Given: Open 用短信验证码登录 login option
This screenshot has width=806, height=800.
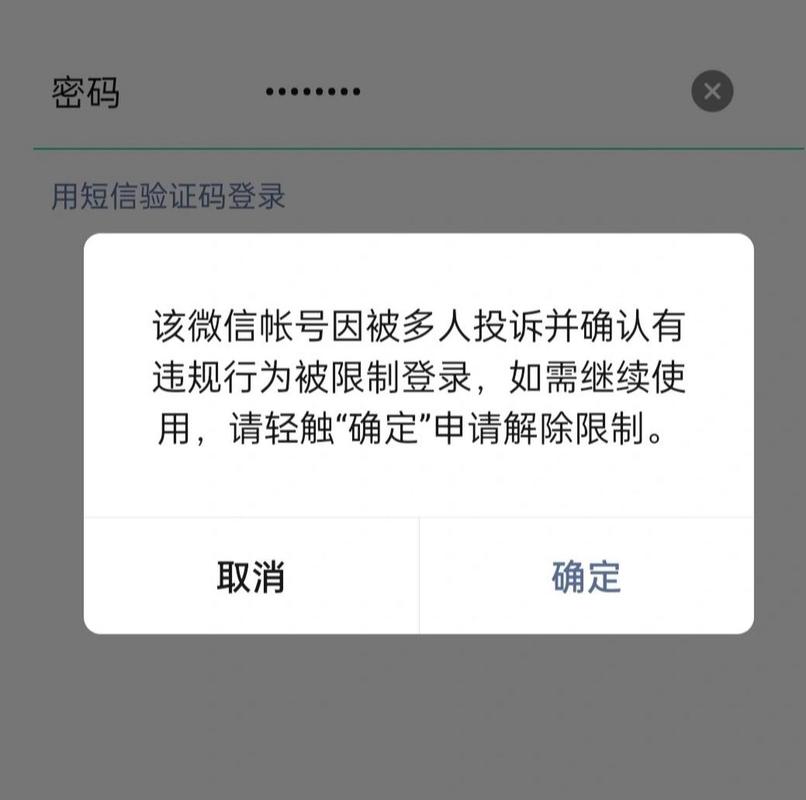Looking at the screenshot, I should [168, 196].
